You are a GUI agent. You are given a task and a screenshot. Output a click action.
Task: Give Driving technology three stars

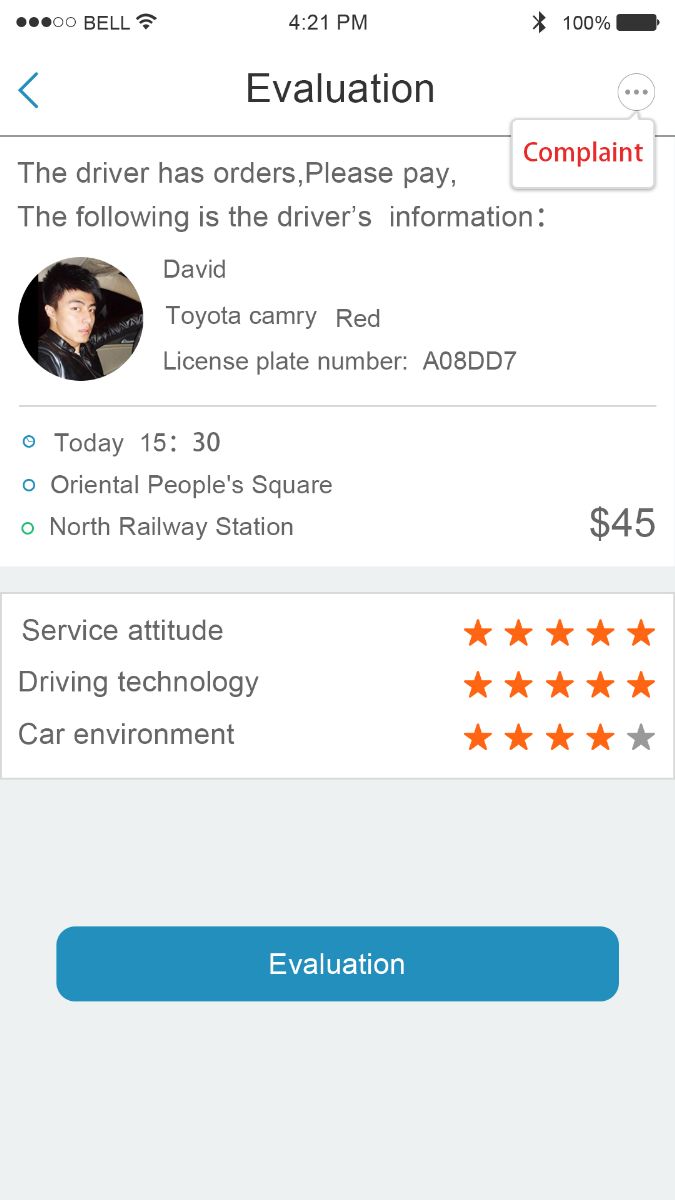560,685
